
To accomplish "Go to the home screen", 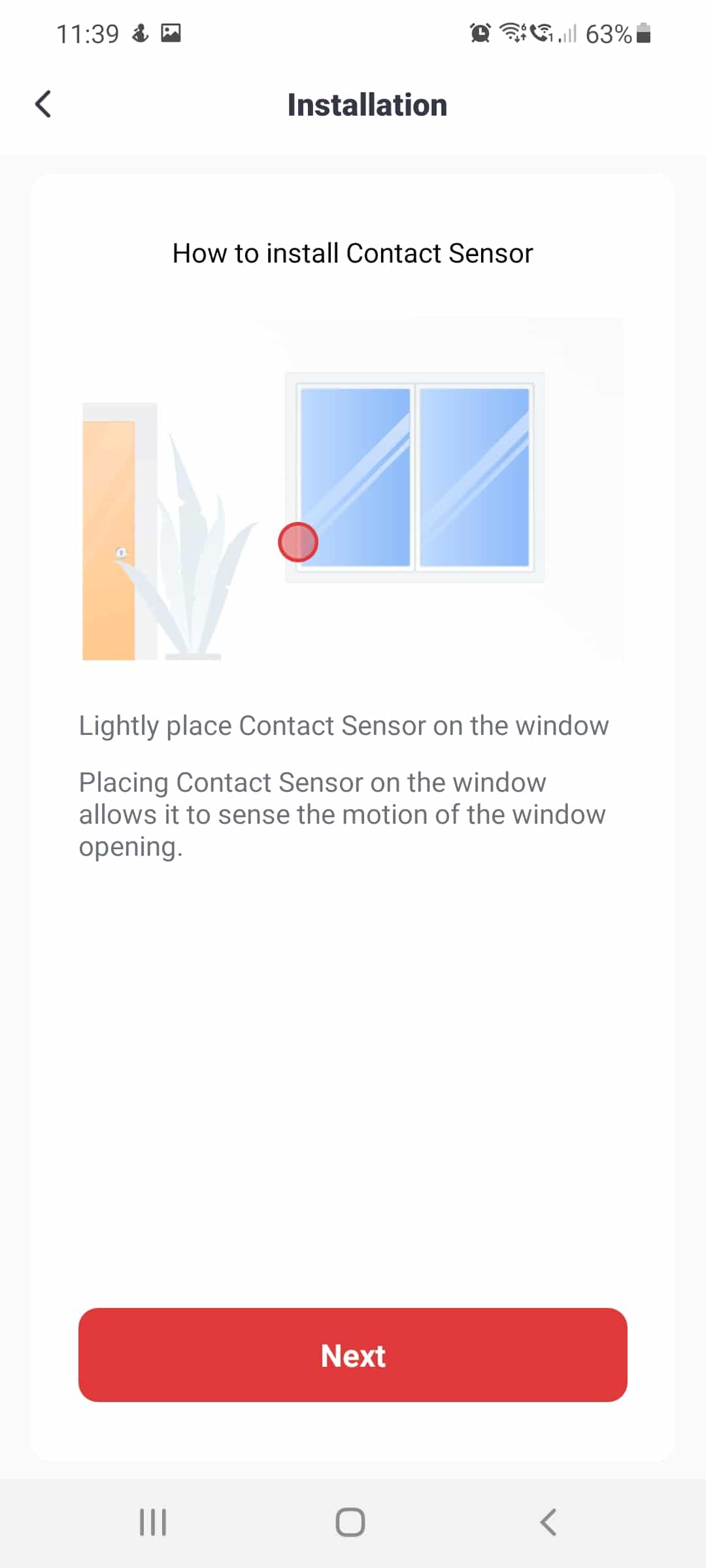I will click(350, 1522).
